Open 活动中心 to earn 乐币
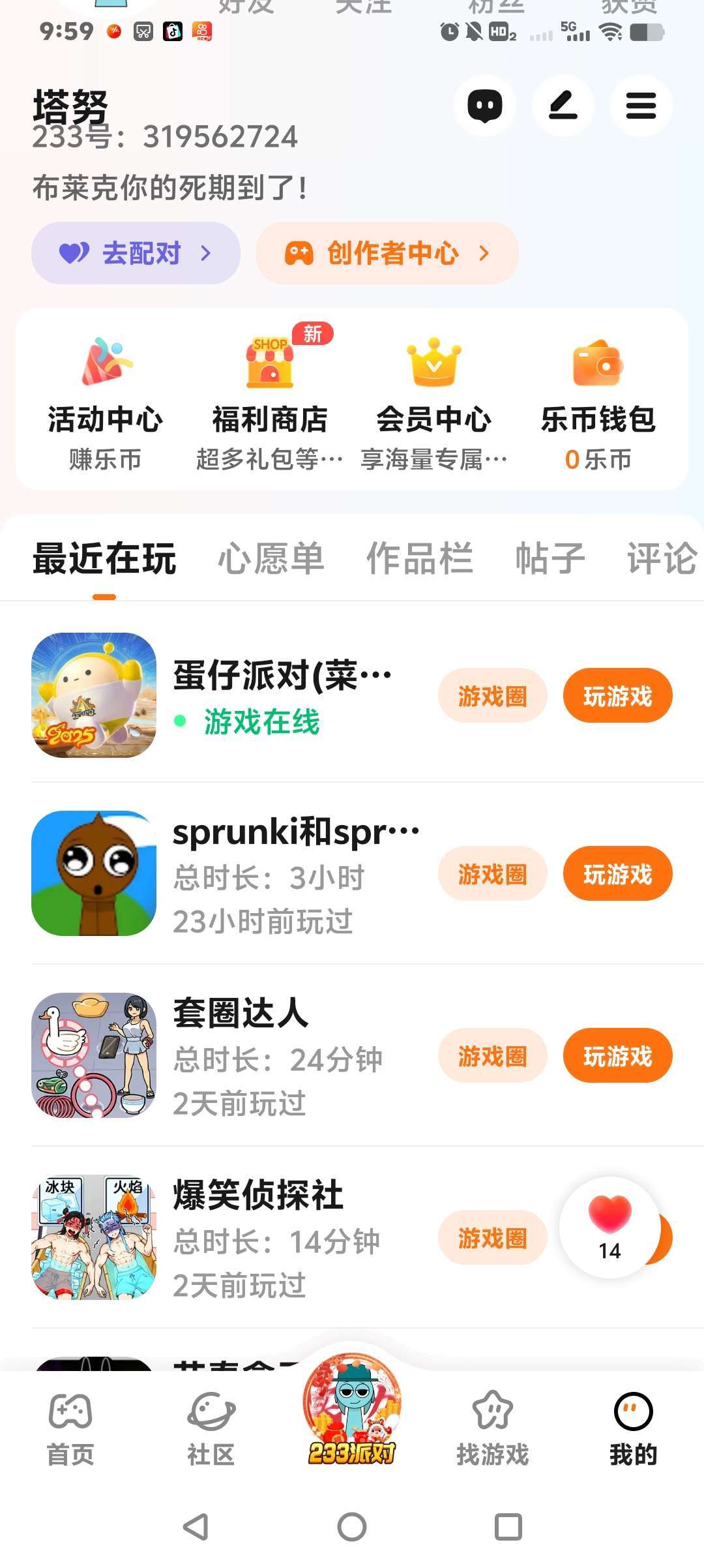 point(105,404)
